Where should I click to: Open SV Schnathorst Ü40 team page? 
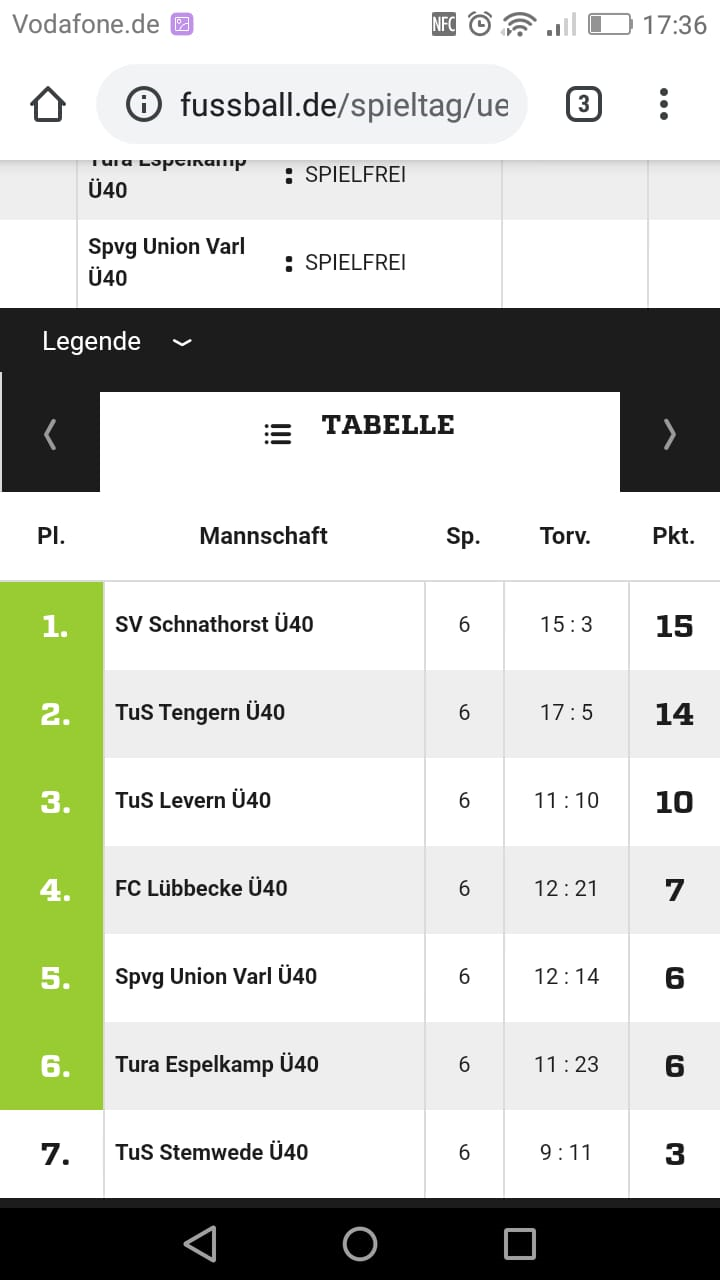click(214, 625)
